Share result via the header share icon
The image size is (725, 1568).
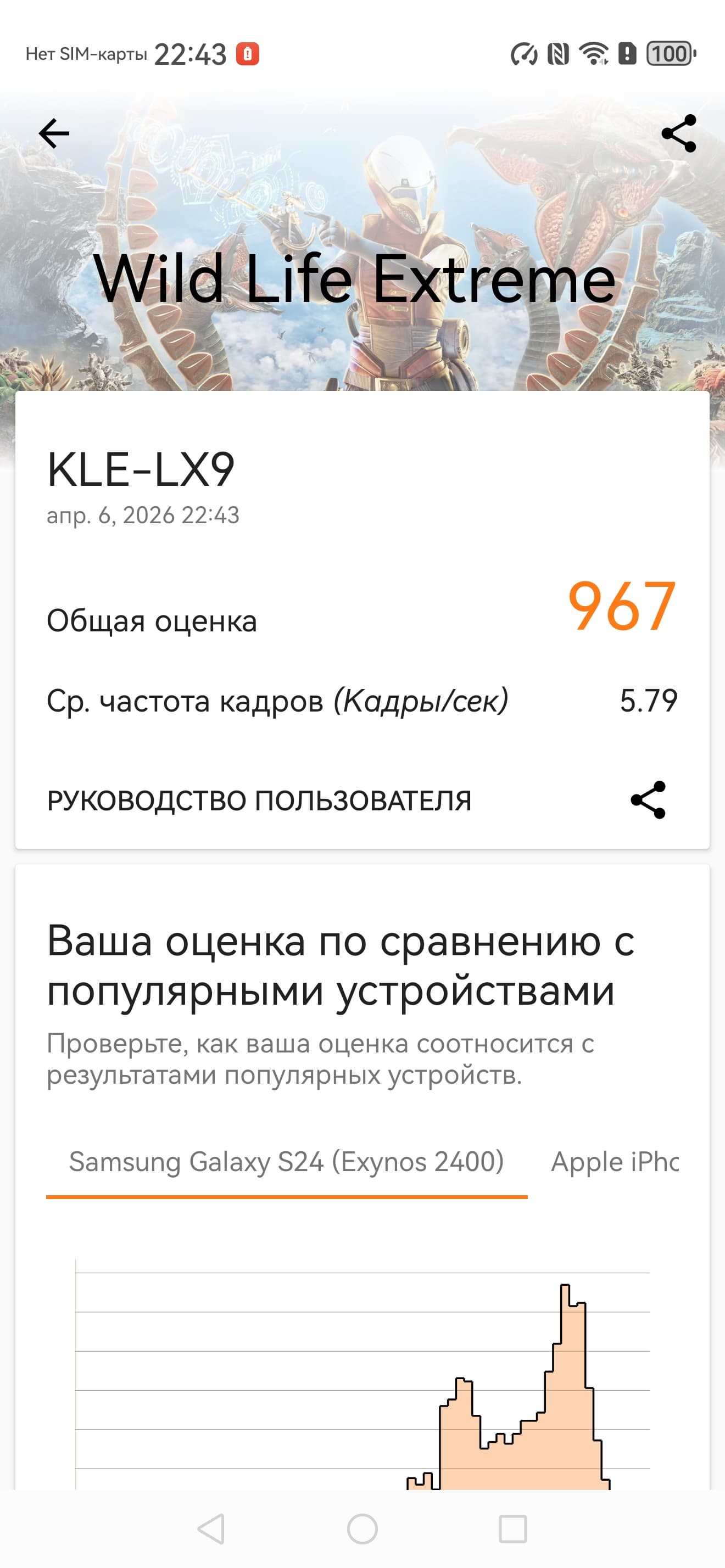pos(678,133)
